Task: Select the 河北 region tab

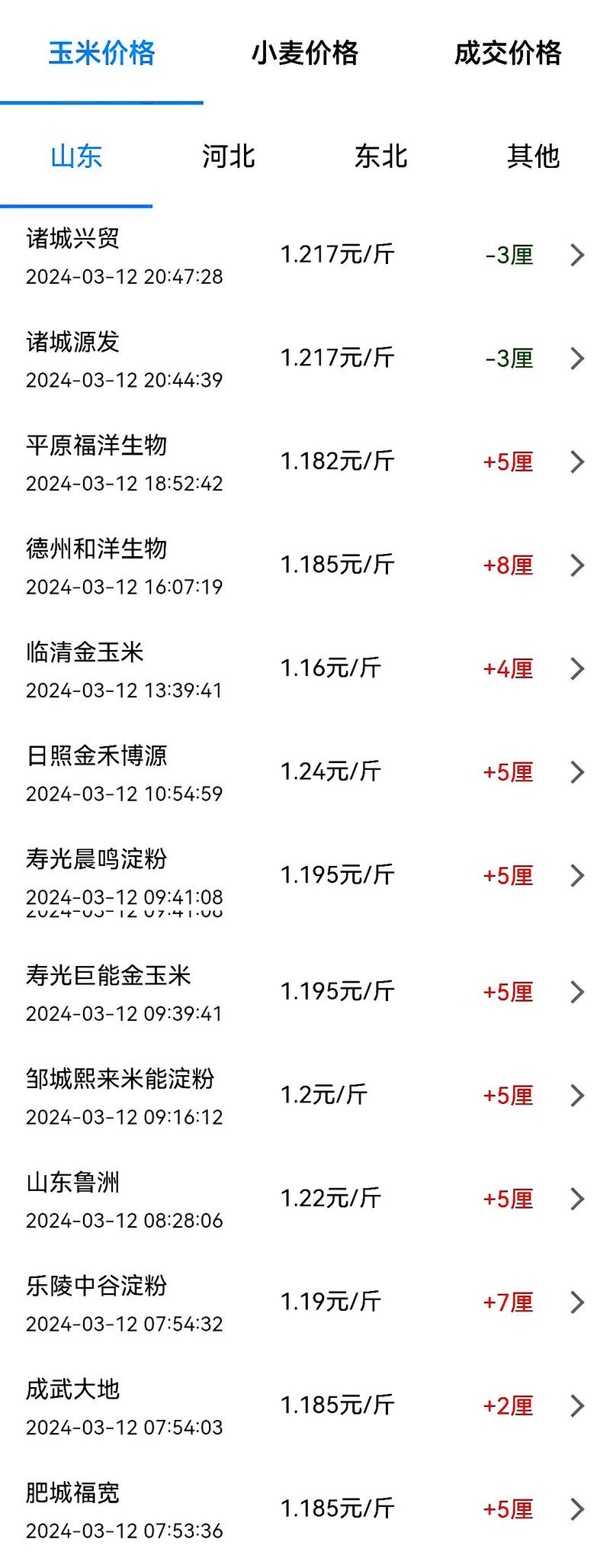Action: click(x=226, y=157)
